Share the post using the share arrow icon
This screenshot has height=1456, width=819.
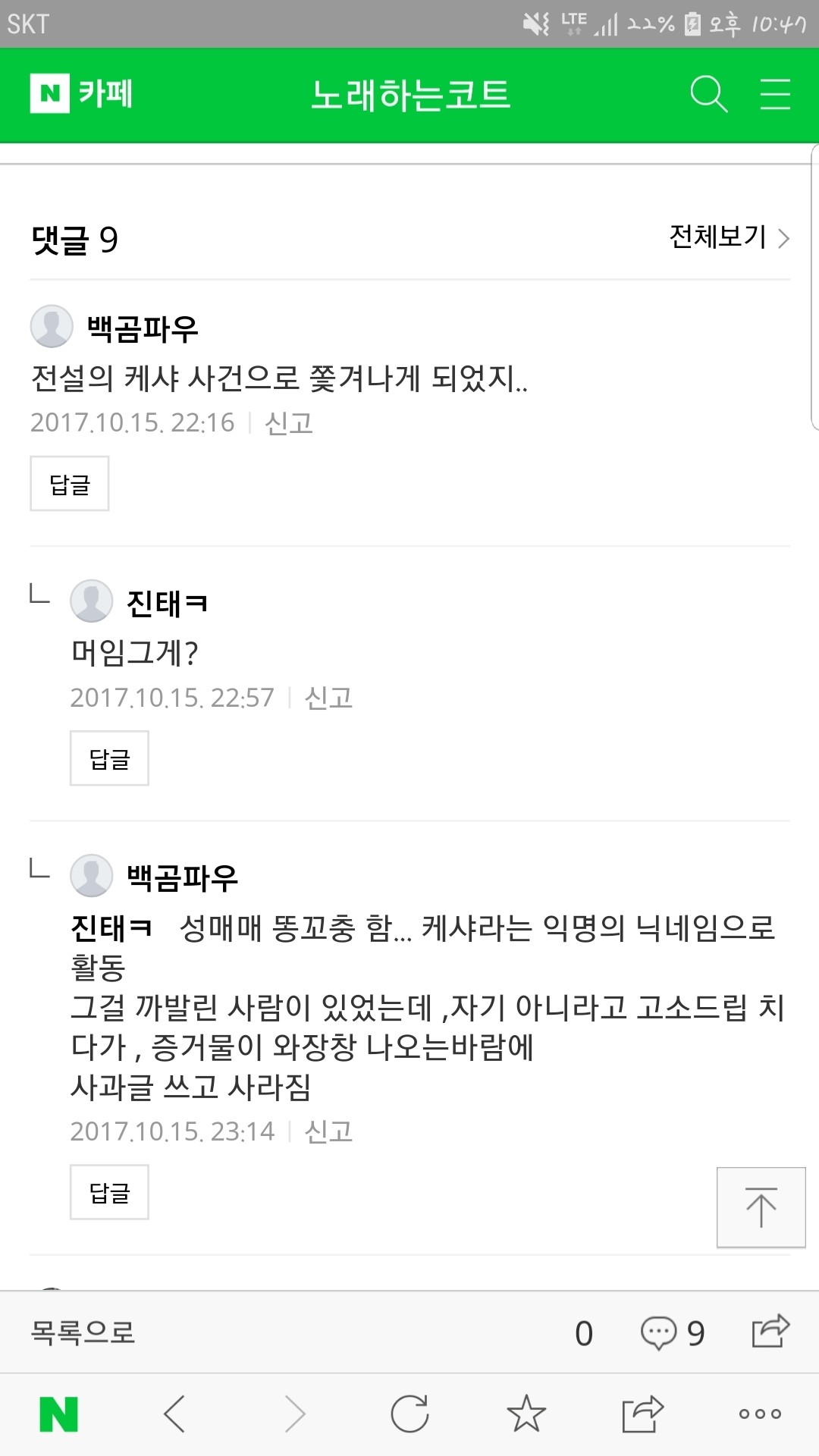tap(769, 1331)
